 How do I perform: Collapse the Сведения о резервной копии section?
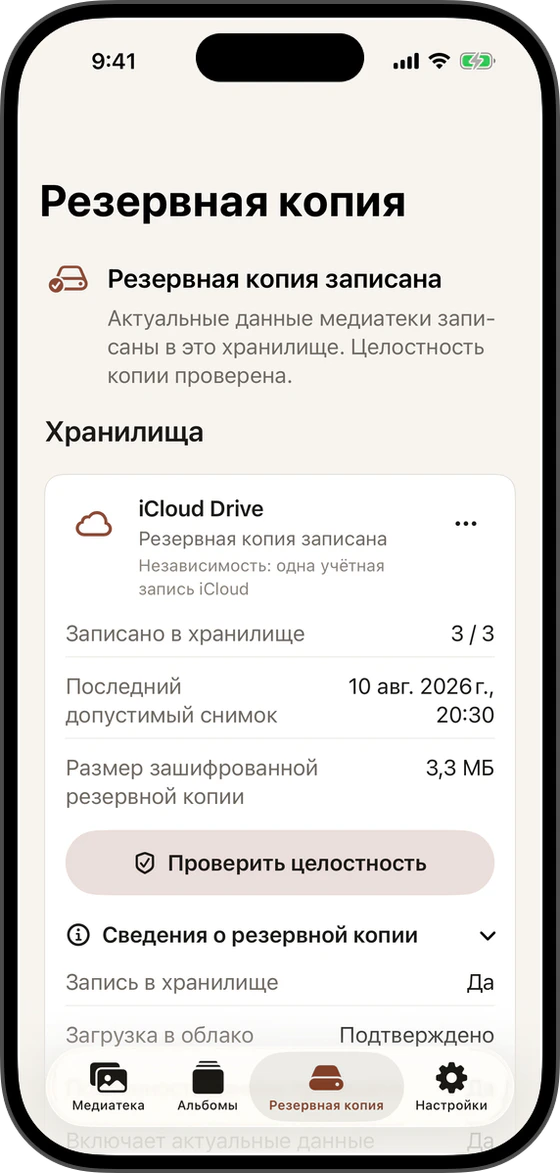pos(280,935)
